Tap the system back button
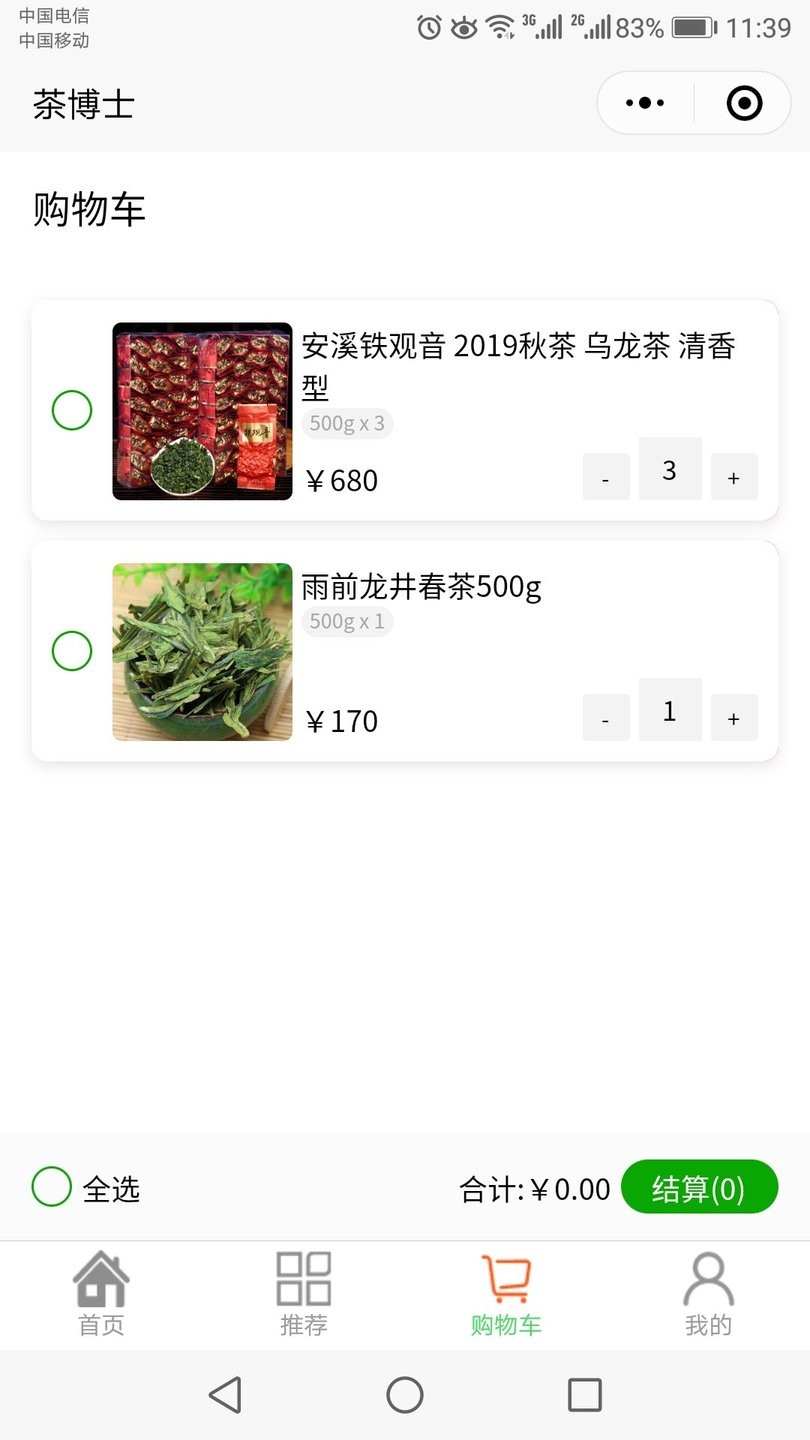Screen dimensions: 810x1440 [x=225, y=1395]
